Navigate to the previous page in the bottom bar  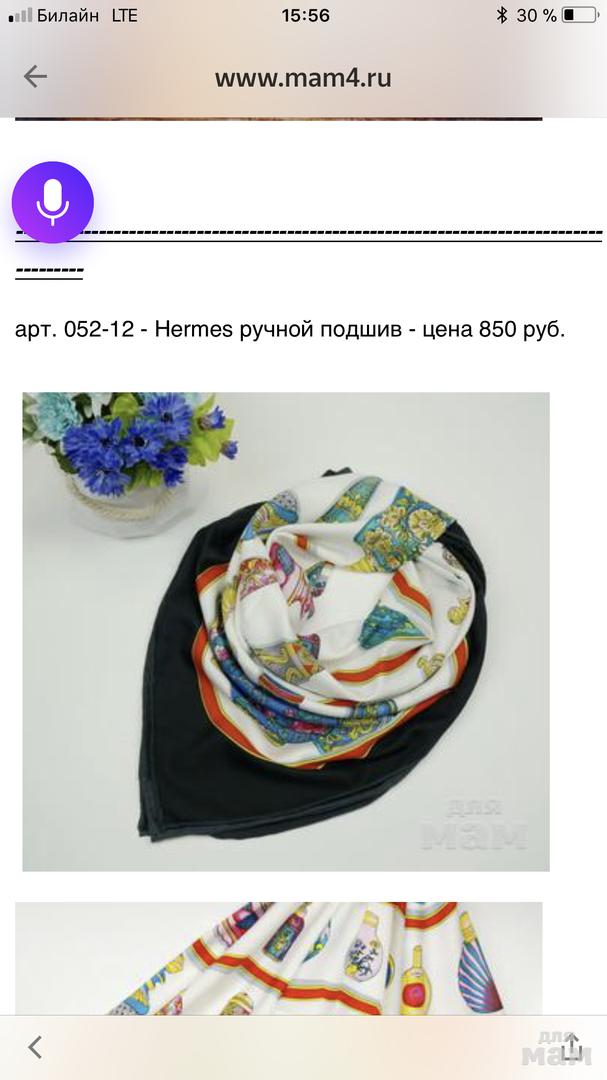coord(35,1047)
